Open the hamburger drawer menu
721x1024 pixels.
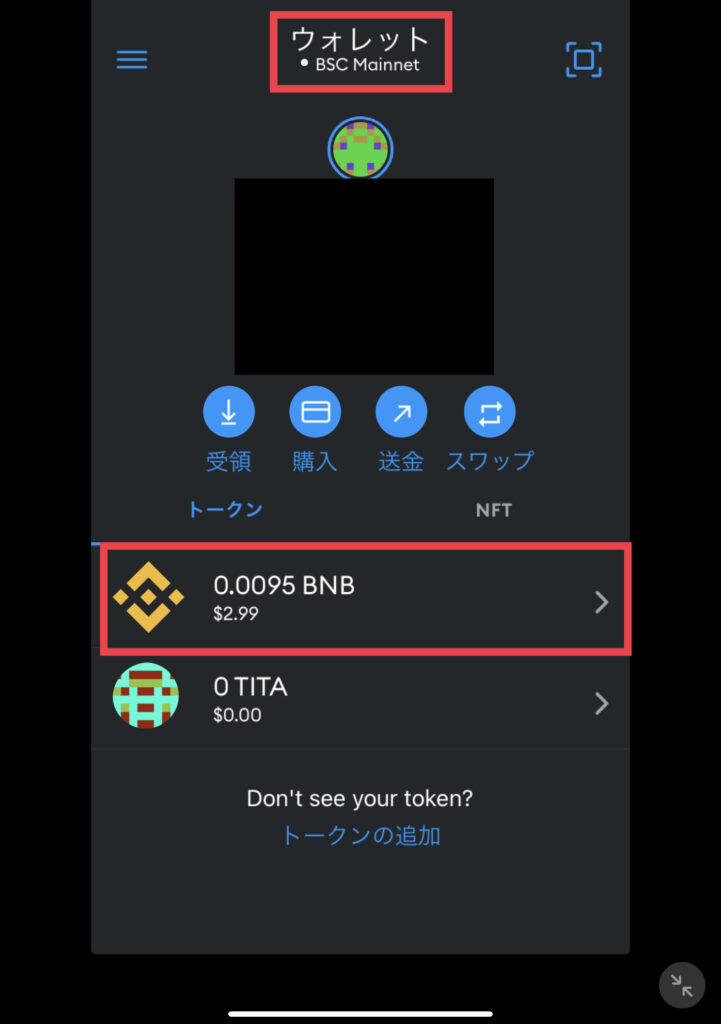132,60
